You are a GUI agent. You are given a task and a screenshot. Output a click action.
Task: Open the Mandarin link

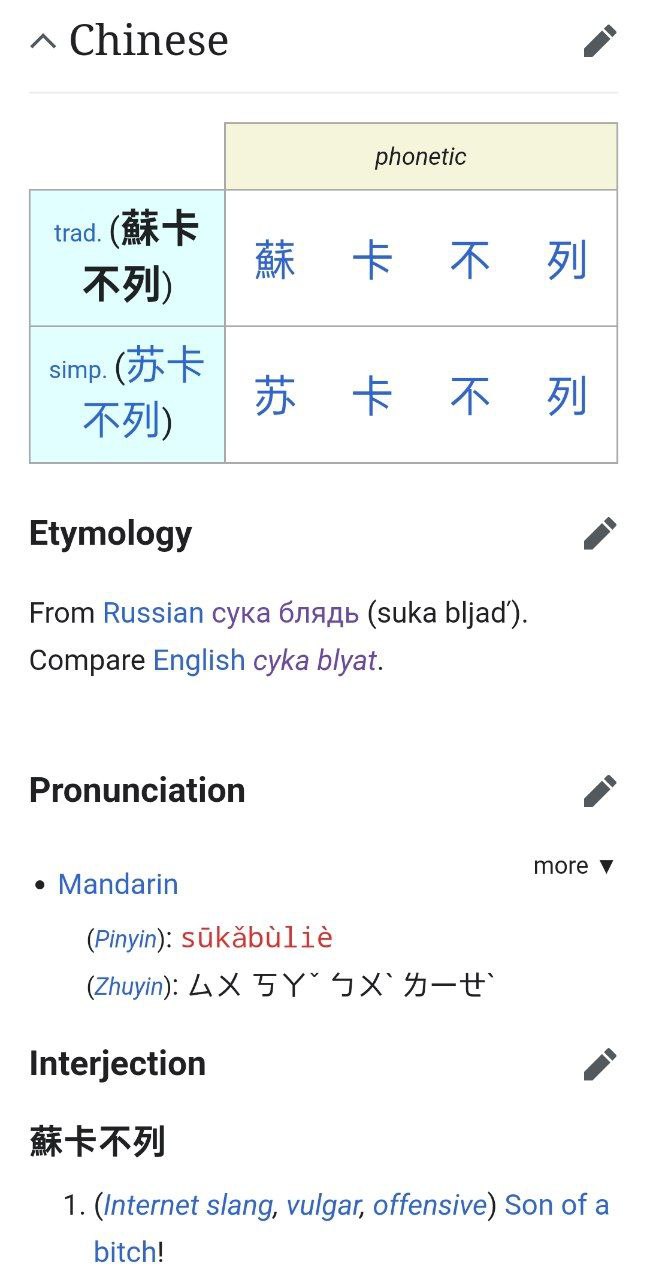(x=118, y=884)
